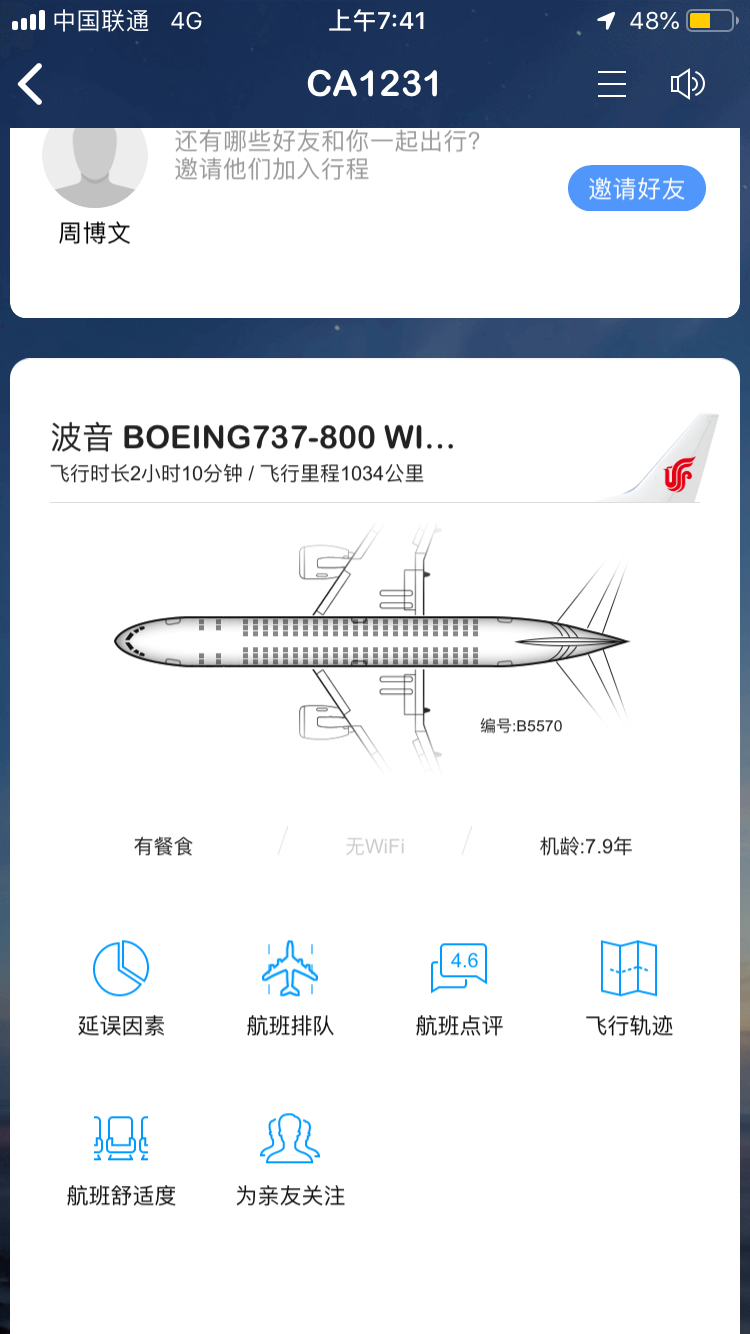View 航班排队 flight queue
The image size is (750, 1334).
click(x=290, y=986)
